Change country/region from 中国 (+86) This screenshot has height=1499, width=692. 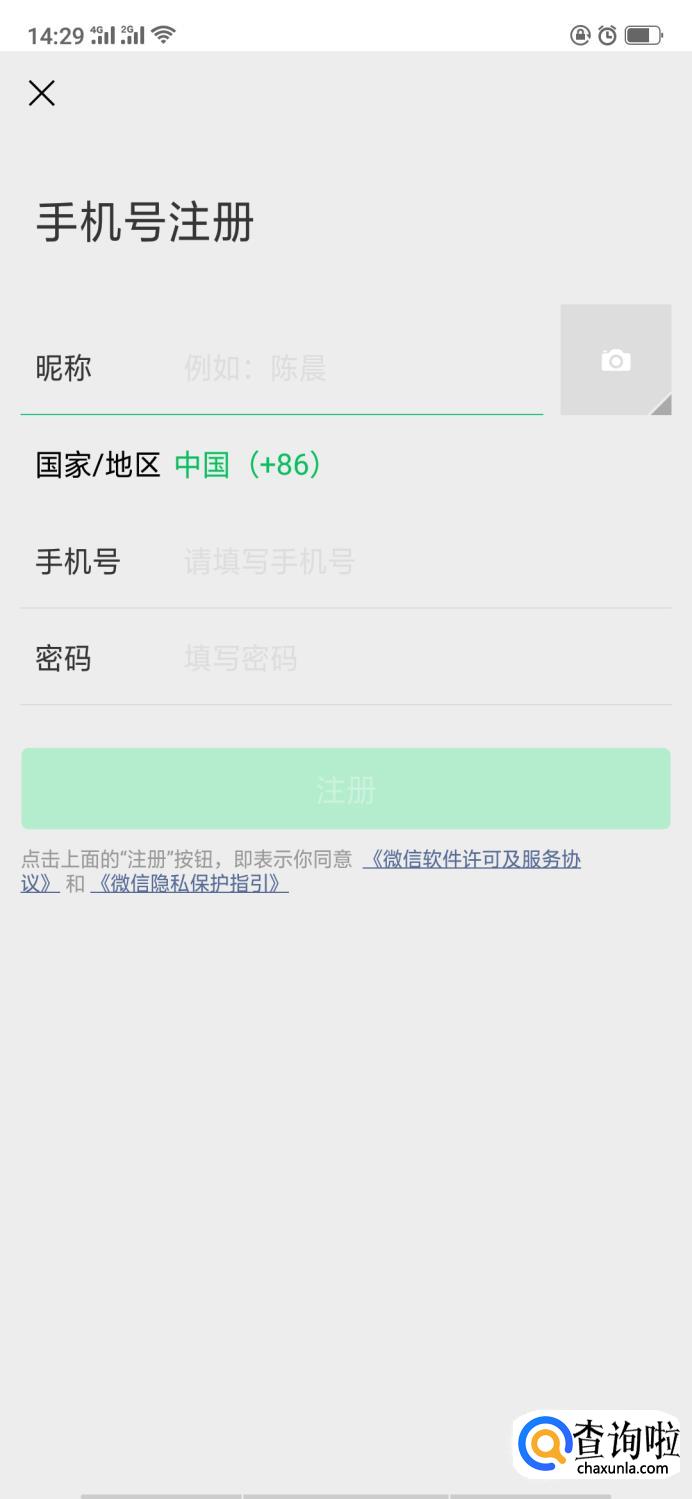248,465
